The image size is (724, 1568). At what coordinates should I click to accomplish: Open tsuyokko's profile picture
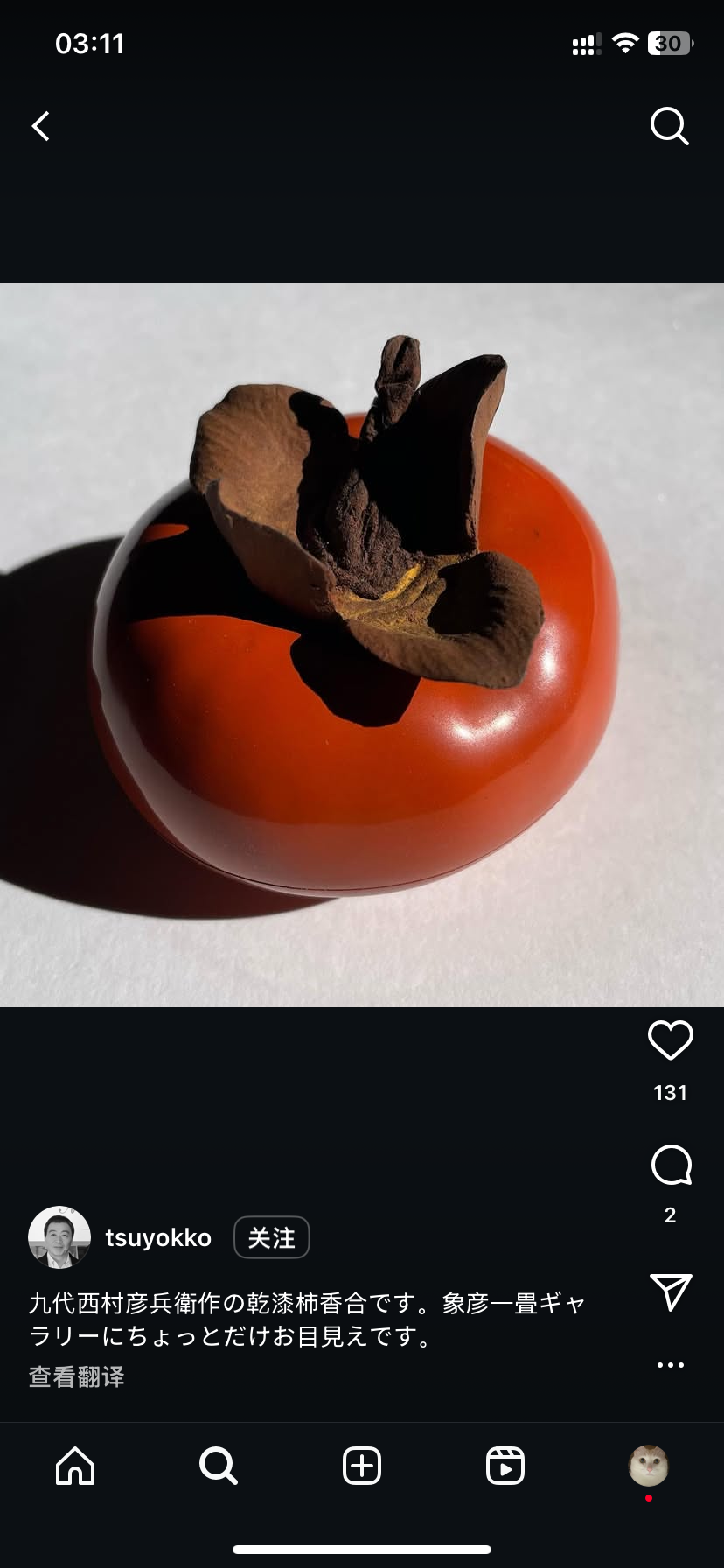(x=59, y=1237)
